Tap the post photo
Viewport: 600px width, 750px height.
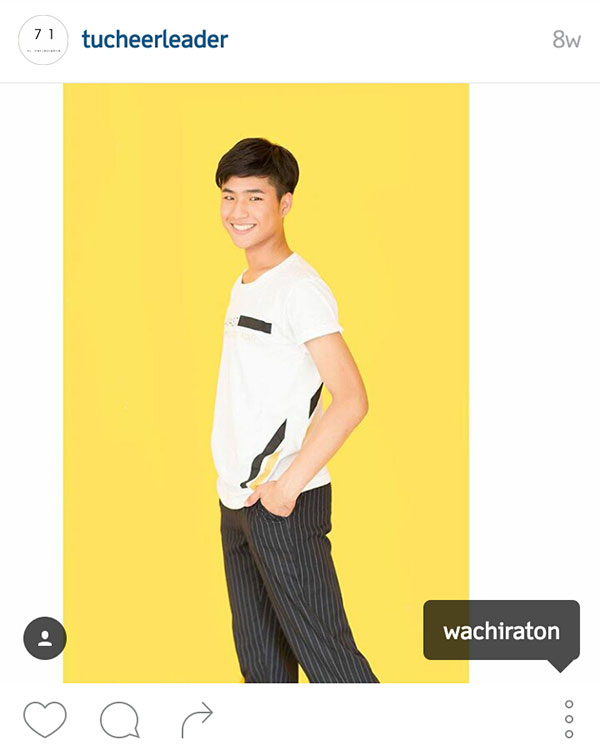point(266,380)
